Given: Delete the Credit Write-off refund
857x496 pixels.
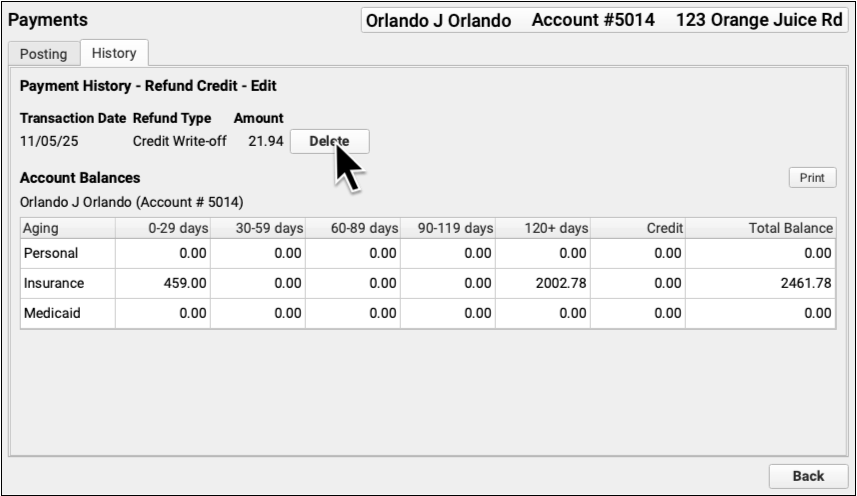Looking at the screenshot, I should click(329, 142).
